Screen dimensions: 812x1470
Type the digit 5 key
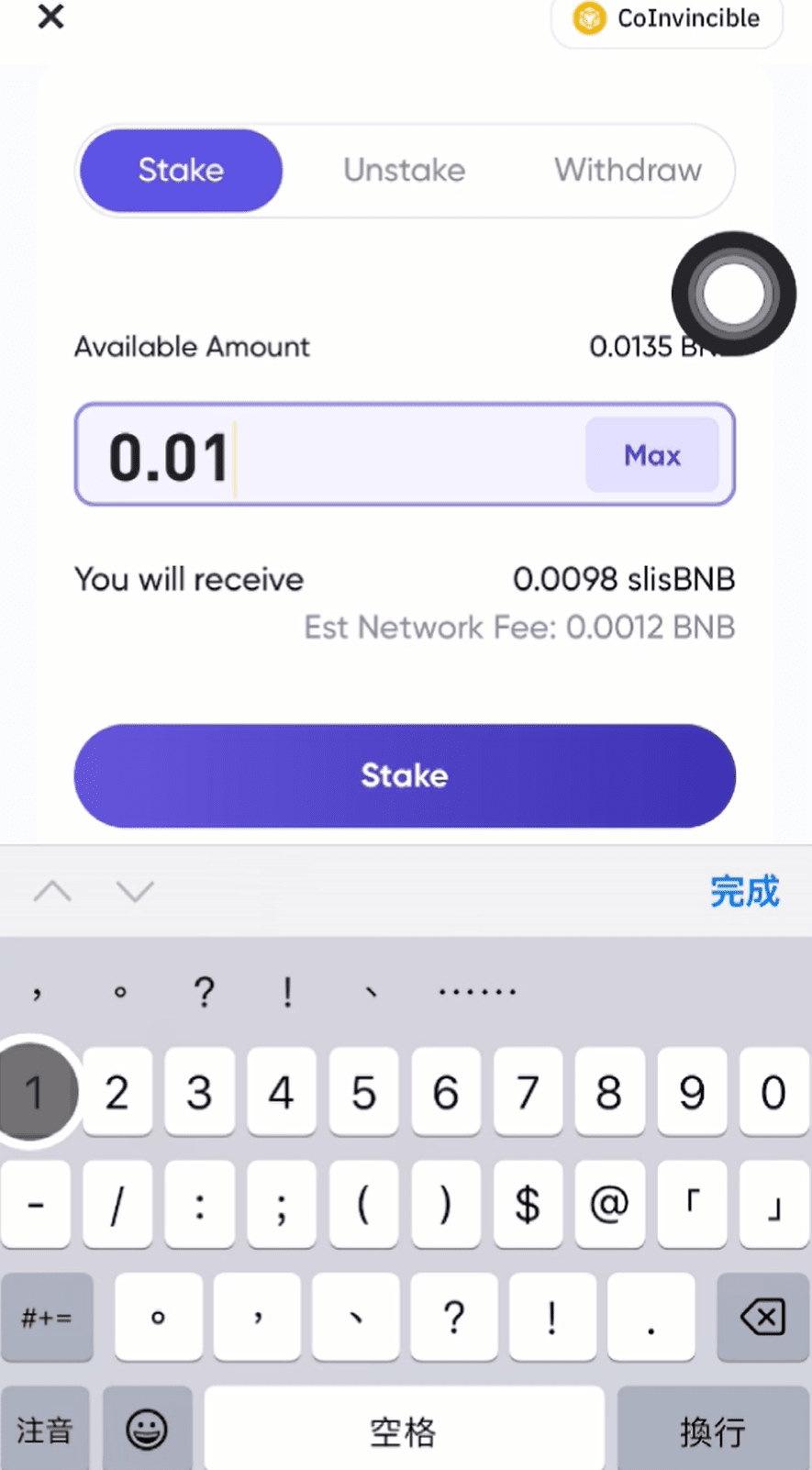(x=363, y=1092)
